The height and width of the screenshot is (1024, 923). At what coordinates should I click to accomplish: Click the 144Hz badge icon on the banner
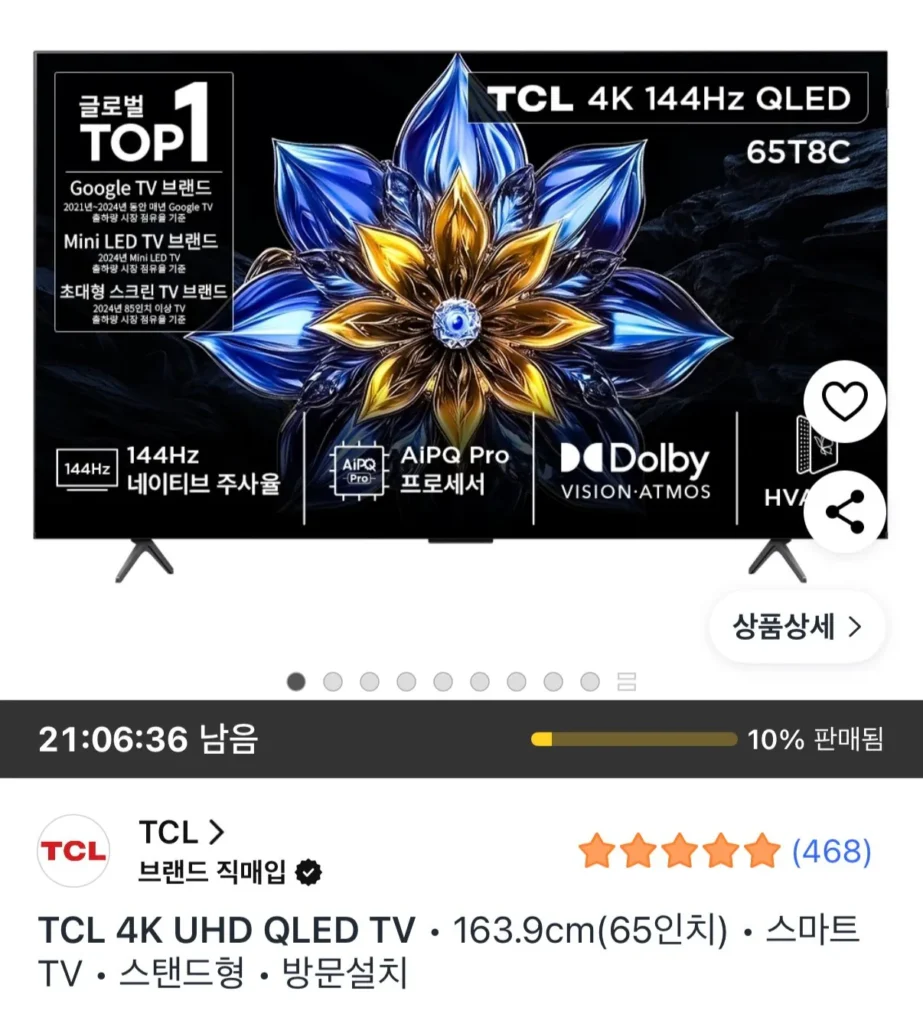(88, 466)
